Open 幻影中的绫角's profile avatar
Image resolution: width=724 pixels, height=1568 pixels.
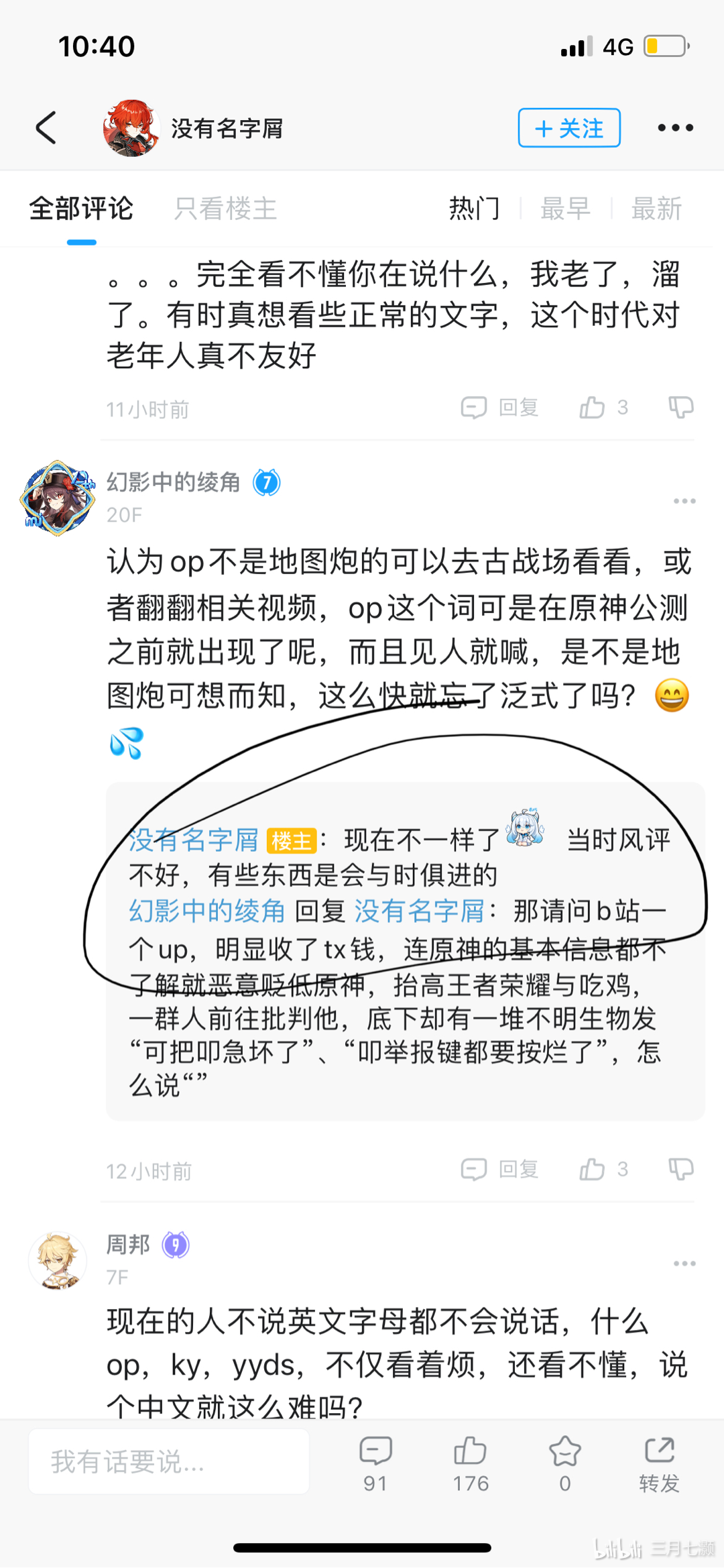click(x=58, y=498)
